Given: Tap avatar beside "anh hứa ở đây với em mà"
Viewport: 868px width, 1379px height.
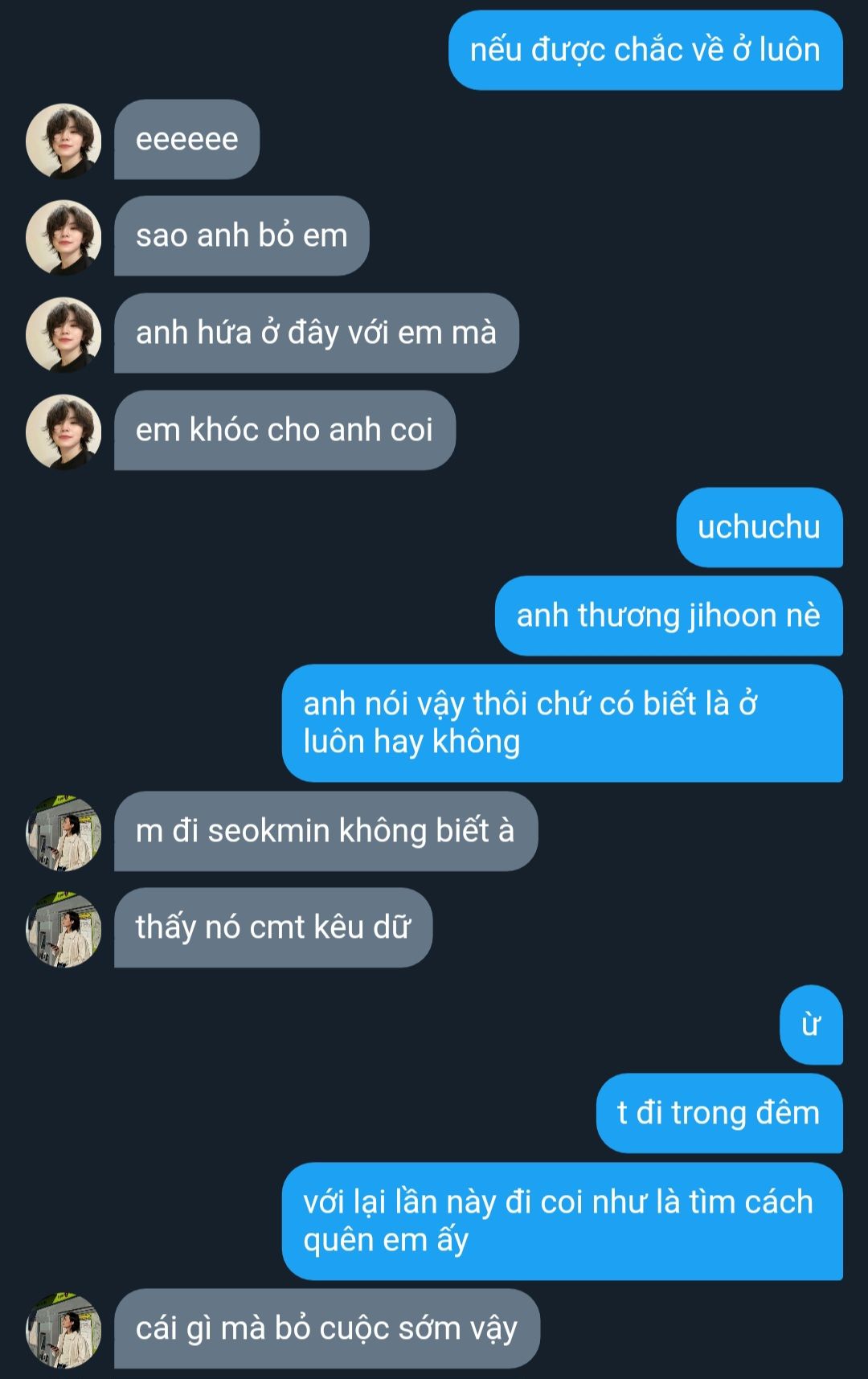Looking at the screenshot, I should pos(63,334).
